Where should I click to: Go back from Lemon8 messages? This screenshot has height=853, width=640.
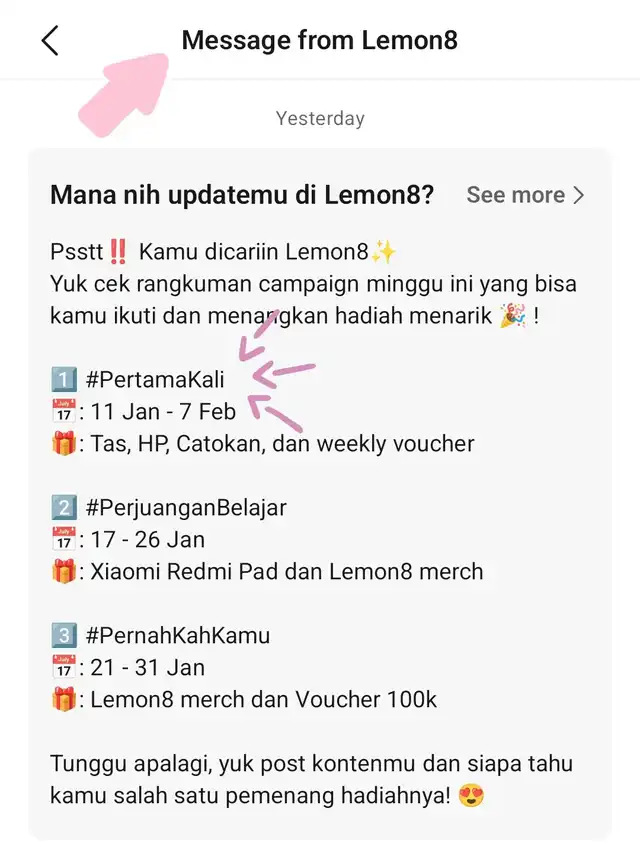click(50, 41)
